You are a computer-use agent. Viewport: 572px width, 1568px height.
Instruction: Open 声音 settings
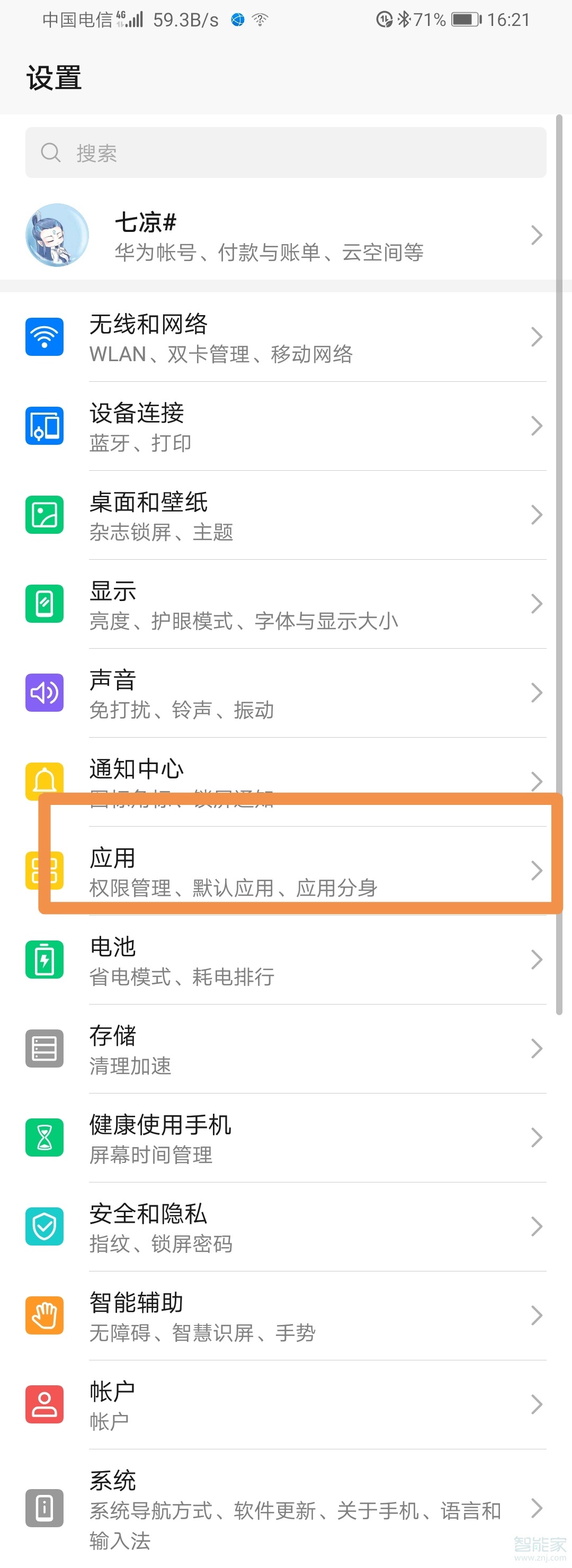[285, 693]
